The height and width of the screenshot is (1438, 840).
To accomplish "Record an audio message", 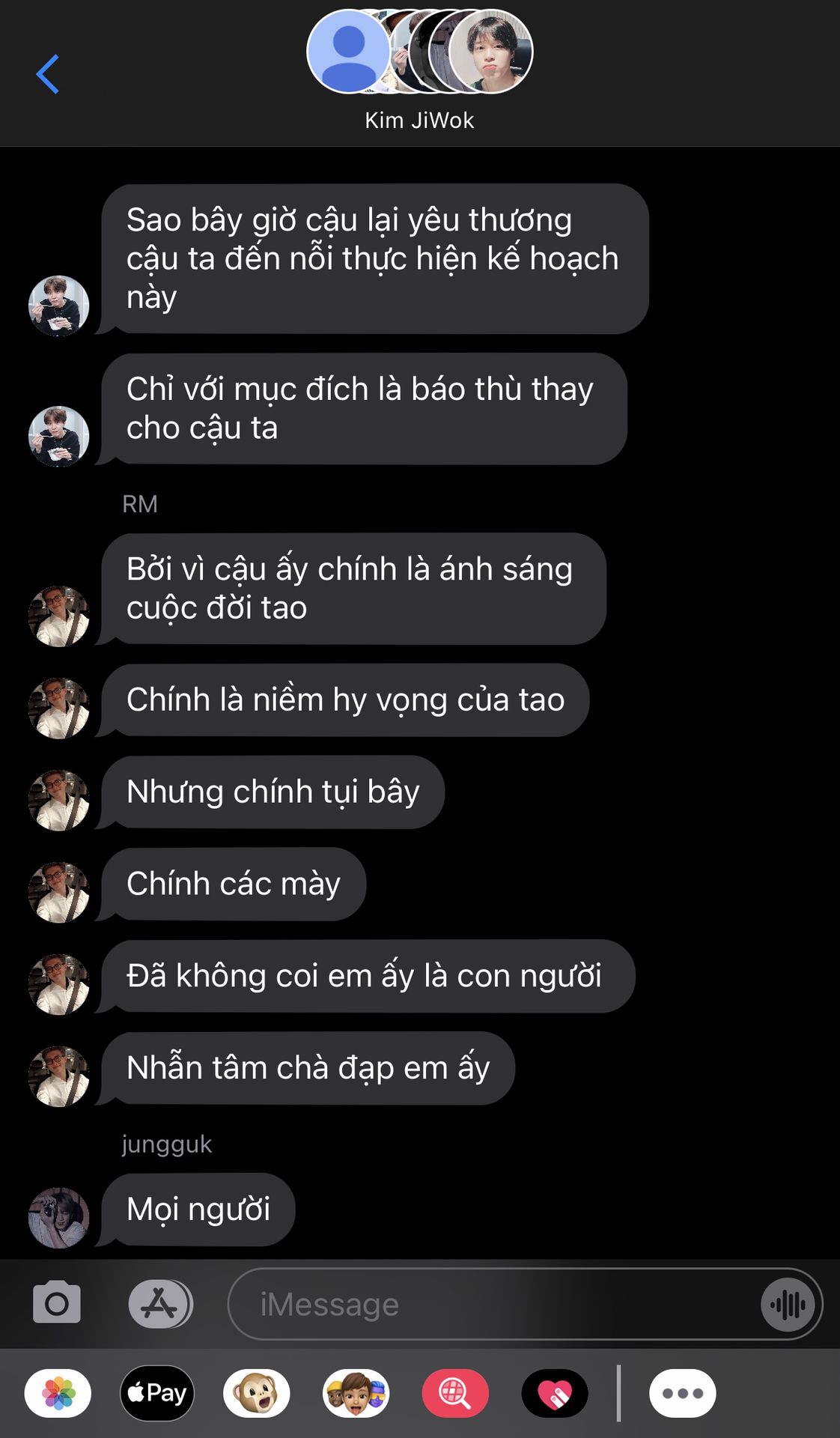I will (x=788, y=1304).
